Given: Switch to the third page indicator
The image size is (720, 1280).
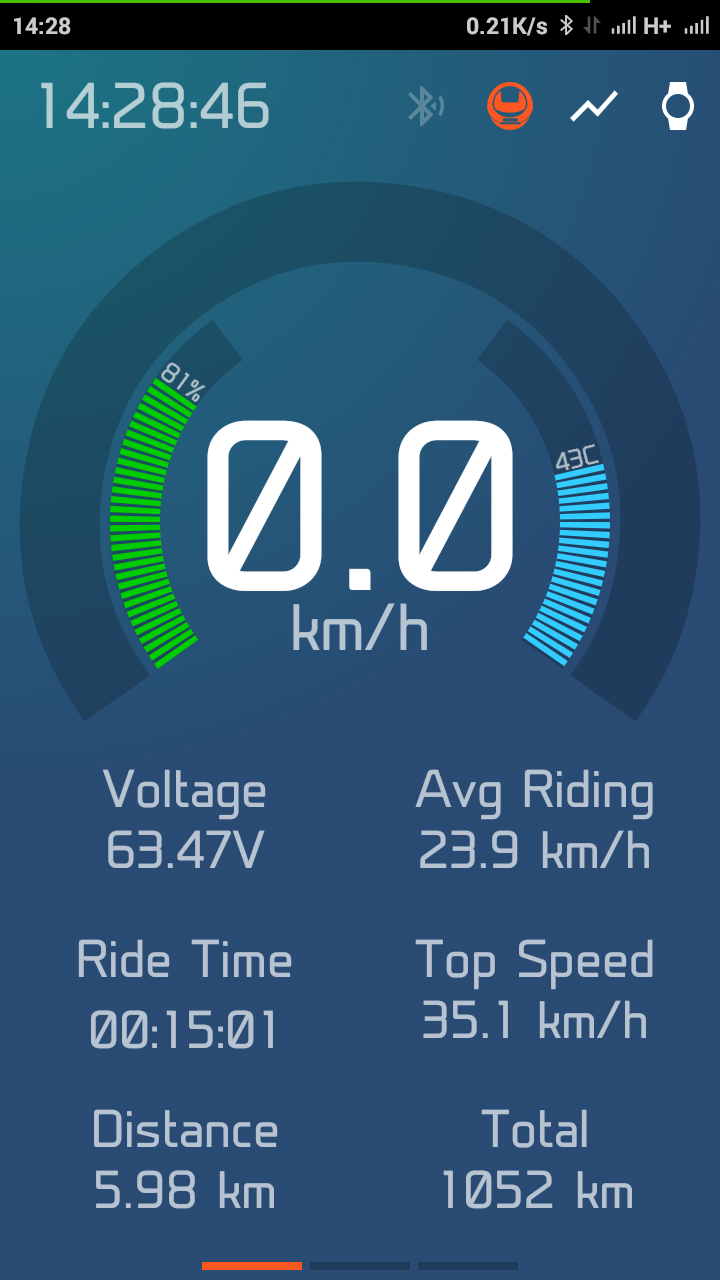Looking at the screenshot, I should tap(467, 1266).
